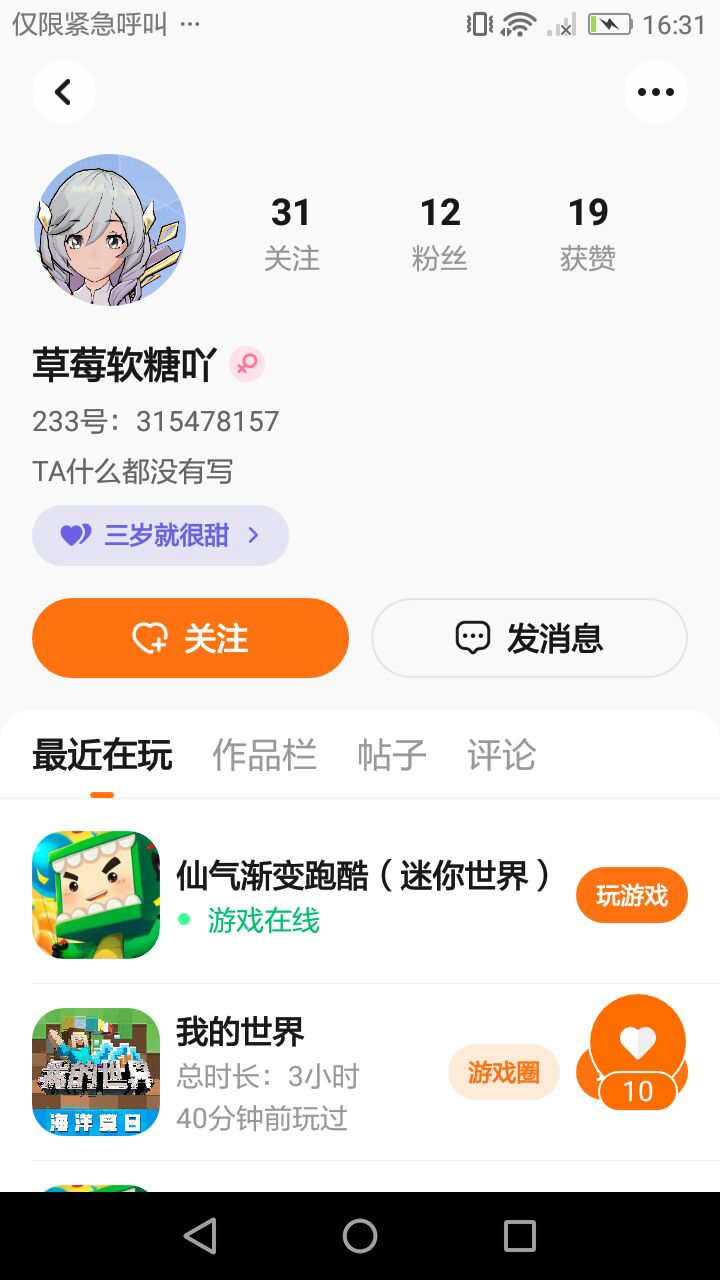
Task: View the profile avatar of 草莓软糖吖
Action: [110, 229]
